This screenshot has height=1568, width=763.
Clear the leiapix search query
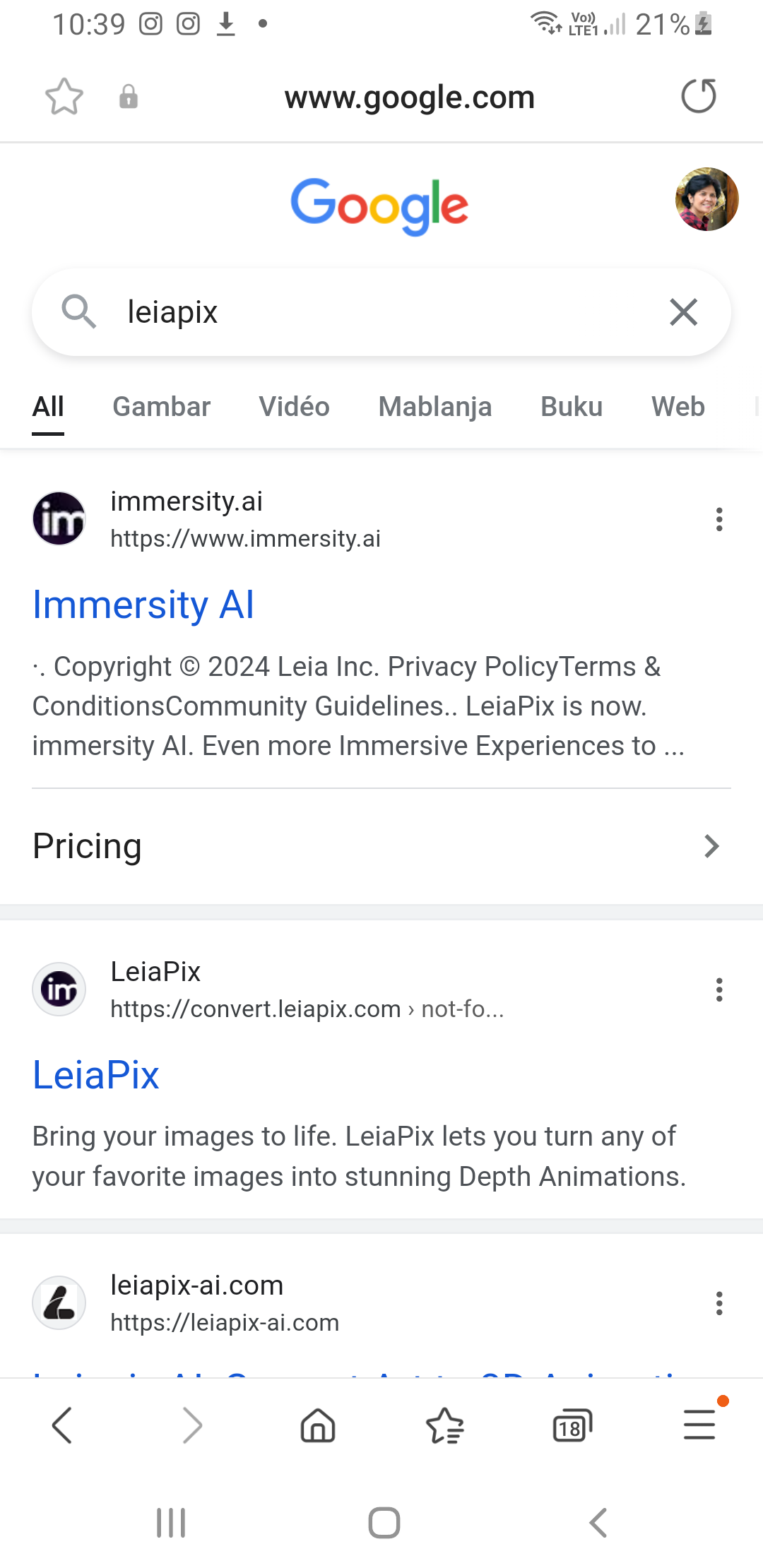click(683, 312)
